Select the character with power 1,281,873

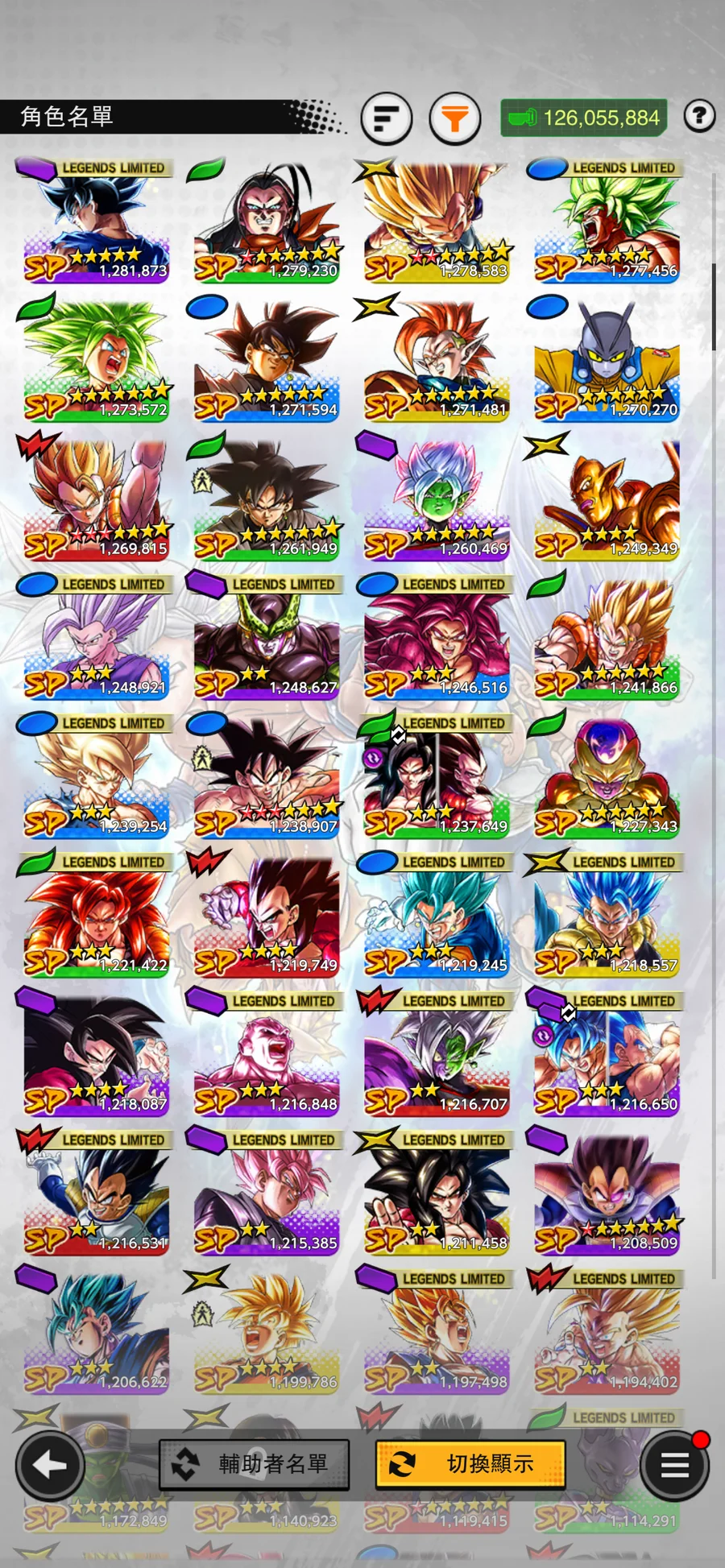97,221
